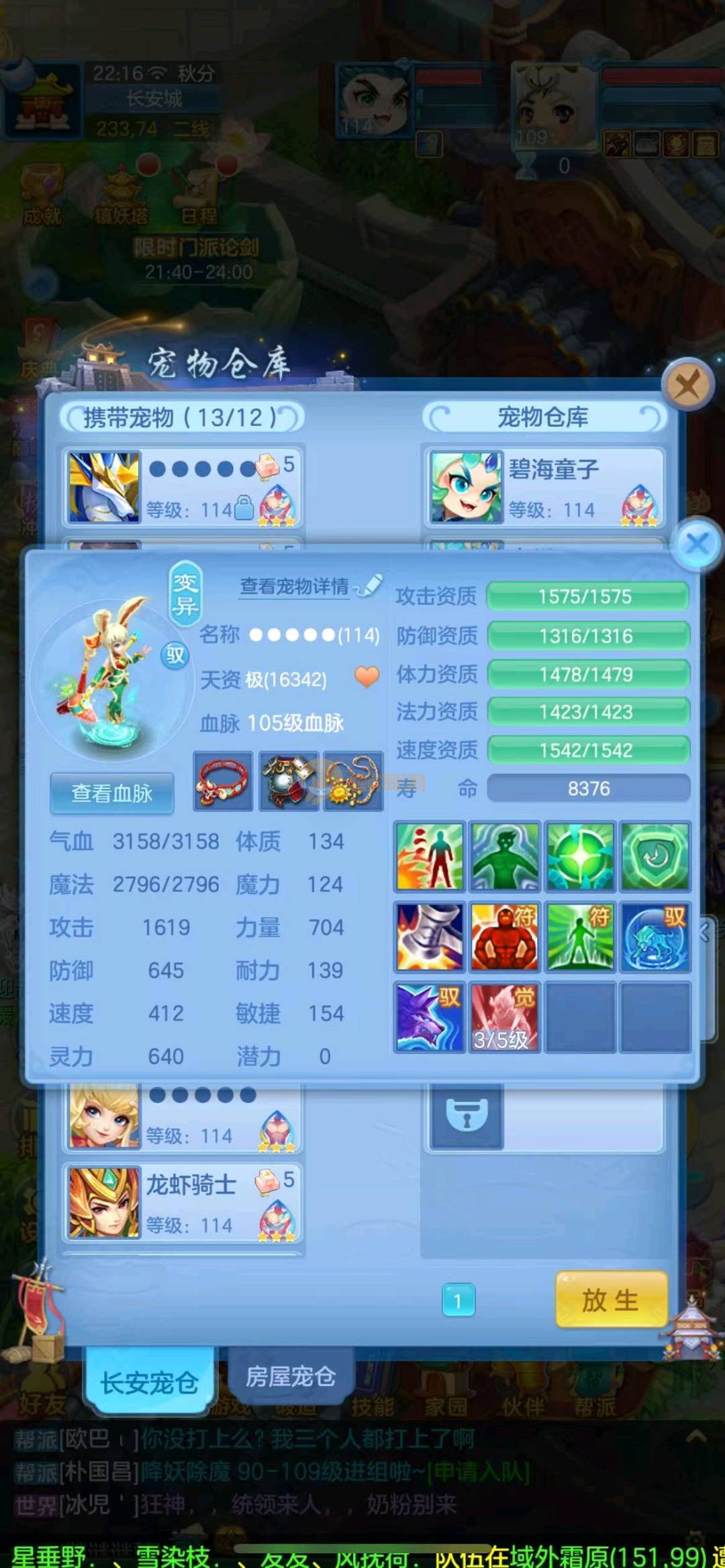
Task: View the awakening skill marked 3/5级
Action: click(504, 1017)
